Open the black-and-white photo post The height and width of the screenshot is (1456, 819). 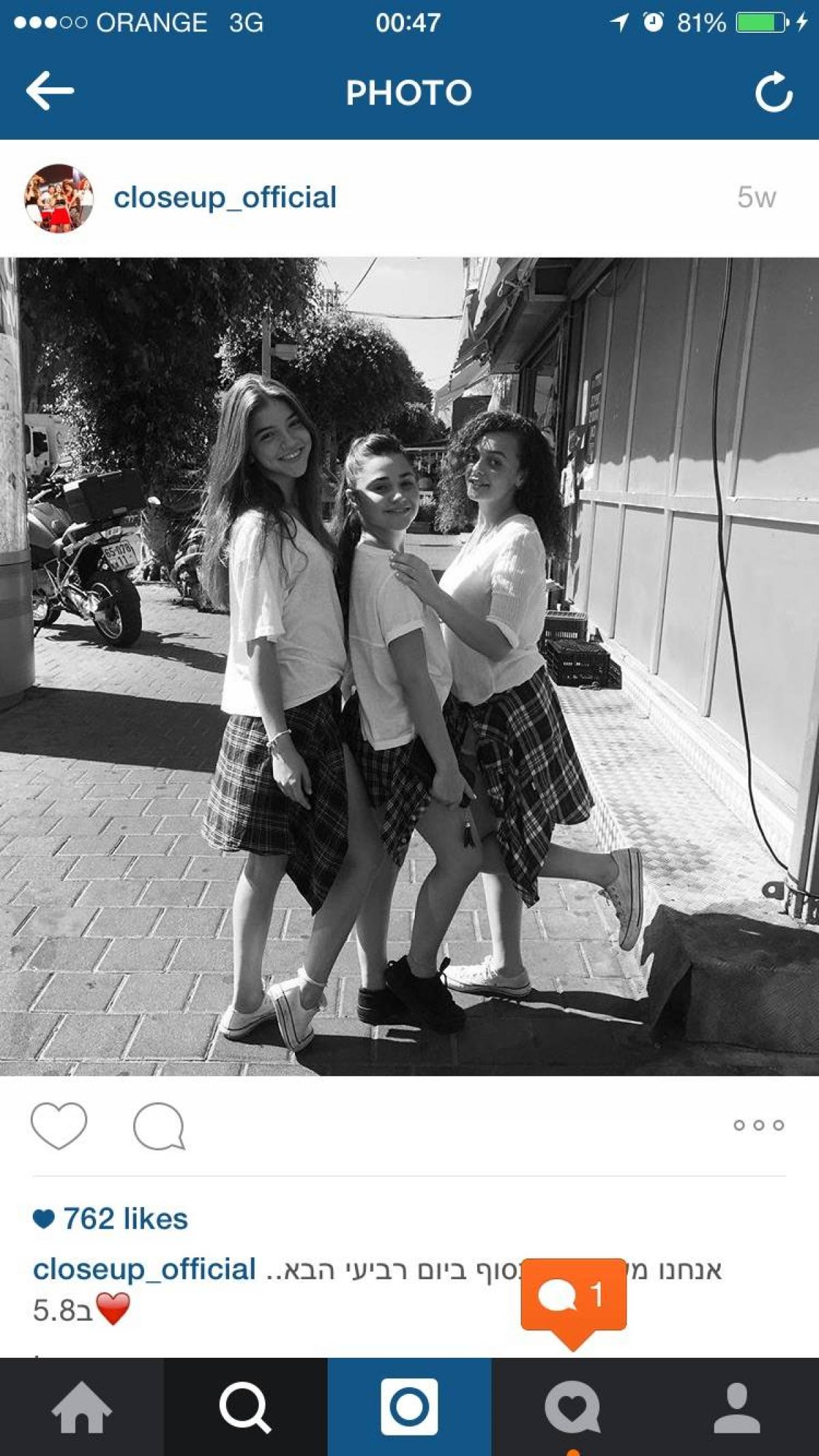pyautogui.click(x=409, y=667)
